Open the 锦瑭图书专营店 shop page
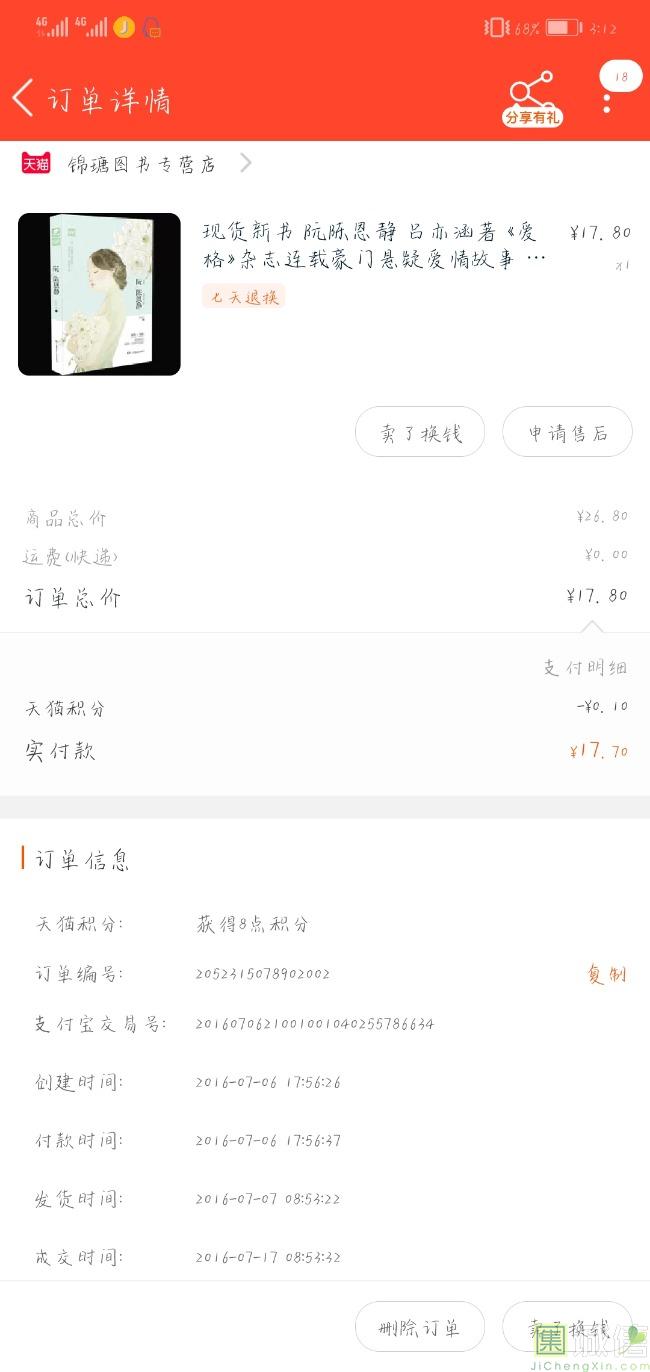The width and height of the screenshot is (650, 1372). (141, 164)
